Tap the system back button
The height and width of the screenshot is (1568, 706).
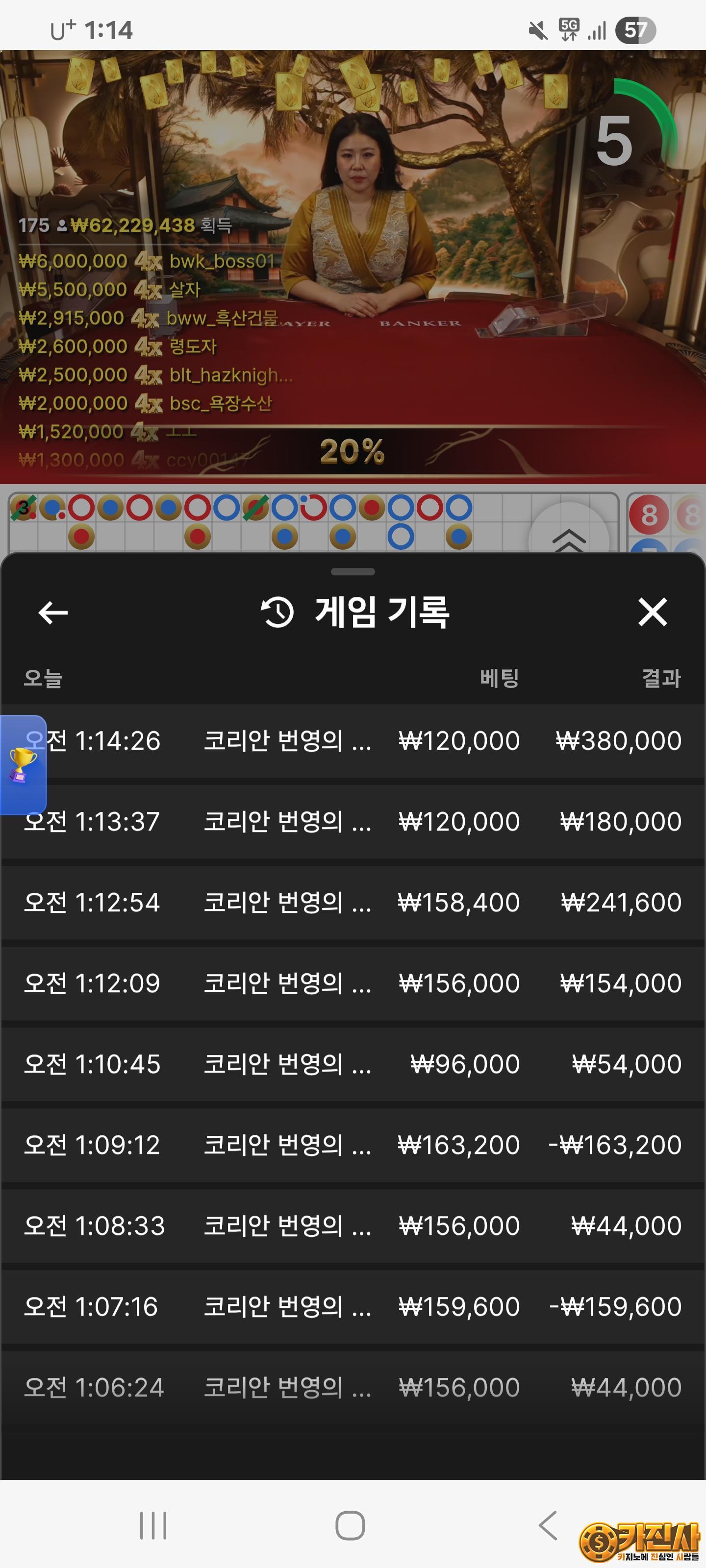pos(548,1525)
